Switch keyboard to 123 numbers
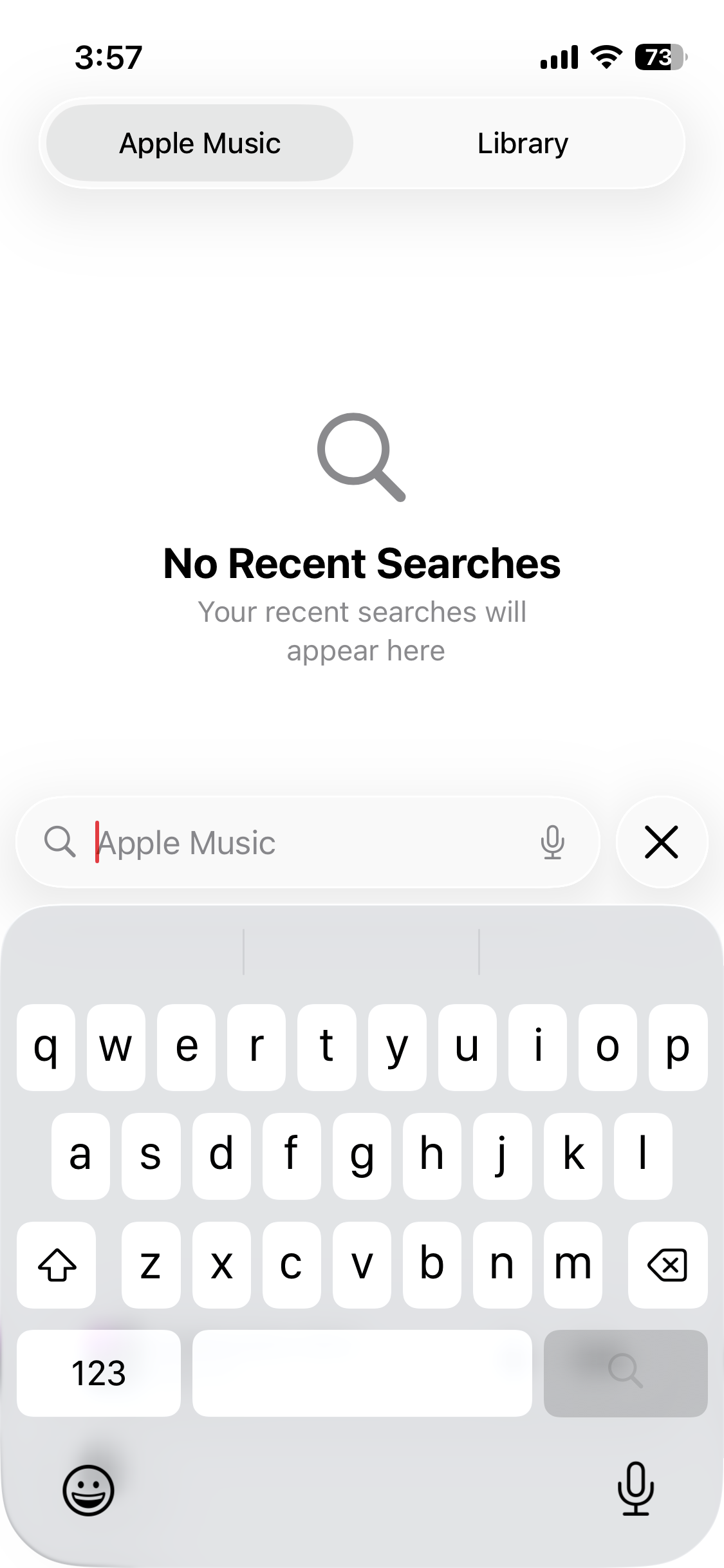This screenshot has width=724, height=1568. click(98, 1373)
